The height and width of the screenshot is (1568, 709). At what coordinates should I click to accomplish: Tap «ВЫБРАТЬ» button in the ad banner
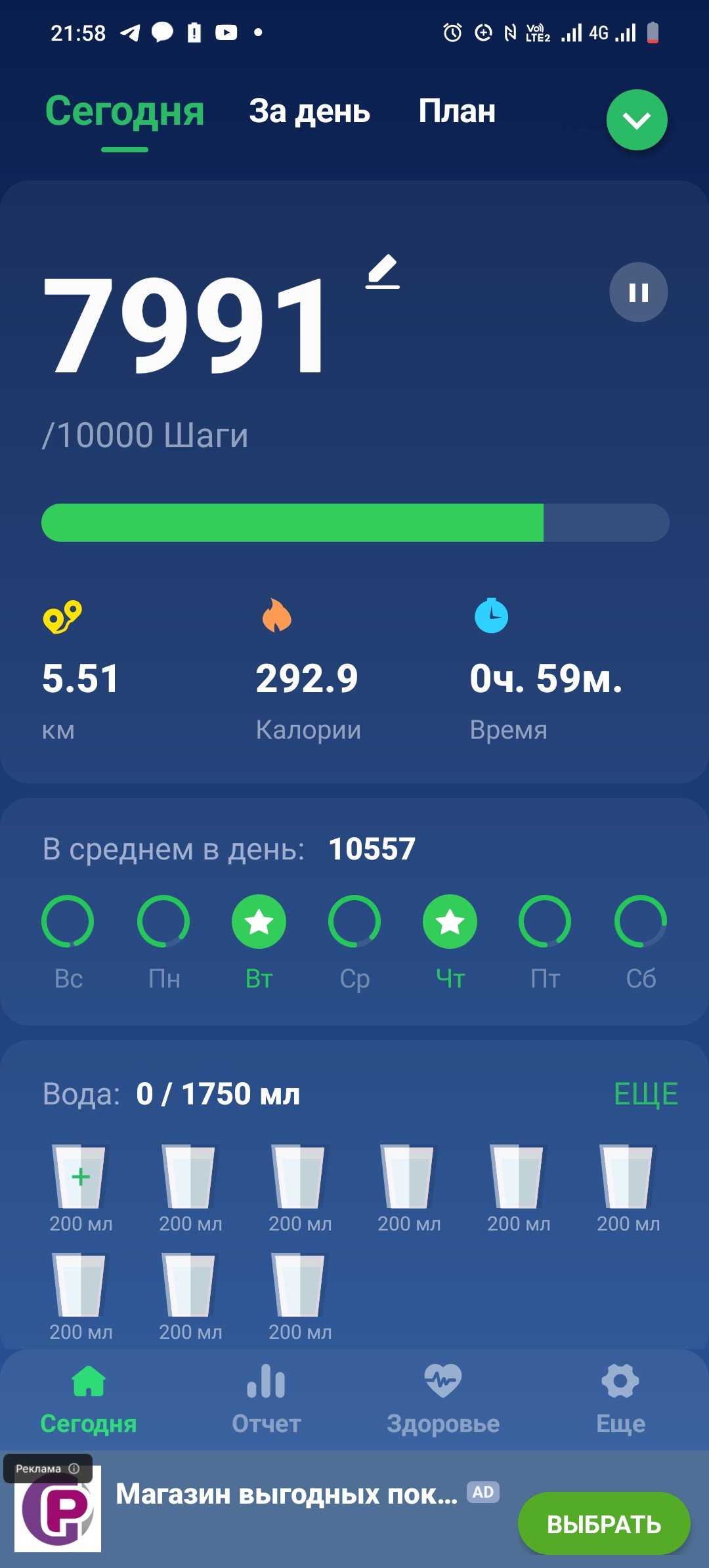point(604,1523)
